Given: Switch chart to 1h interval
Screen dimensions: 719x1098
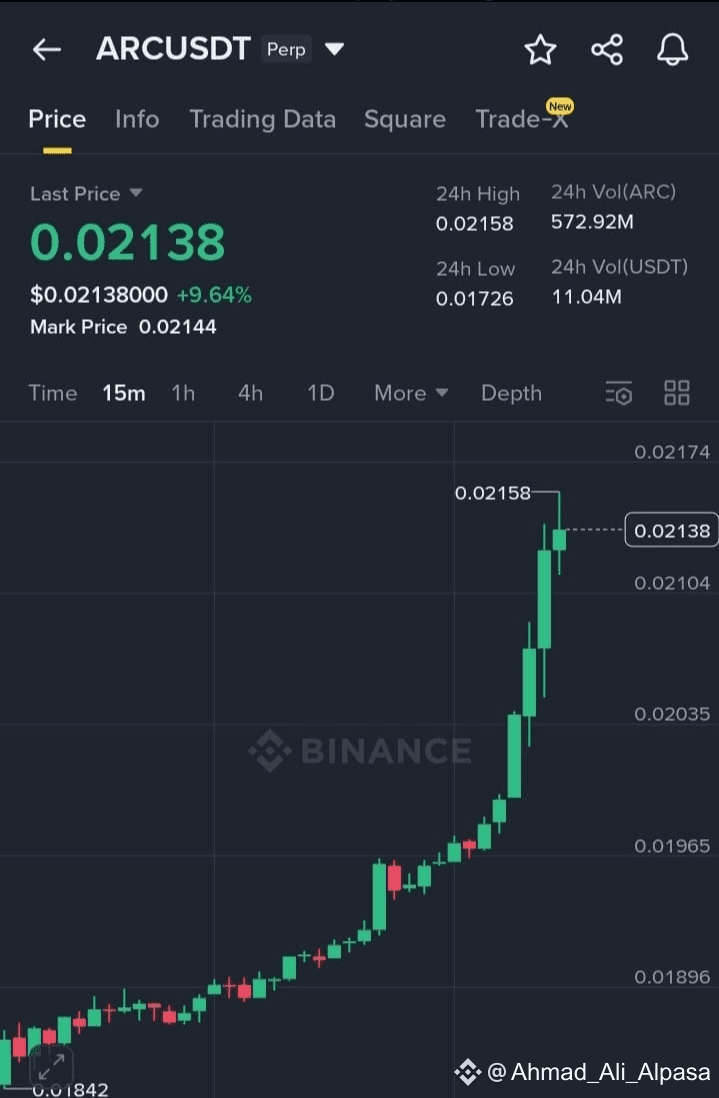Looking at the screenshot, I should click(183, 393).
